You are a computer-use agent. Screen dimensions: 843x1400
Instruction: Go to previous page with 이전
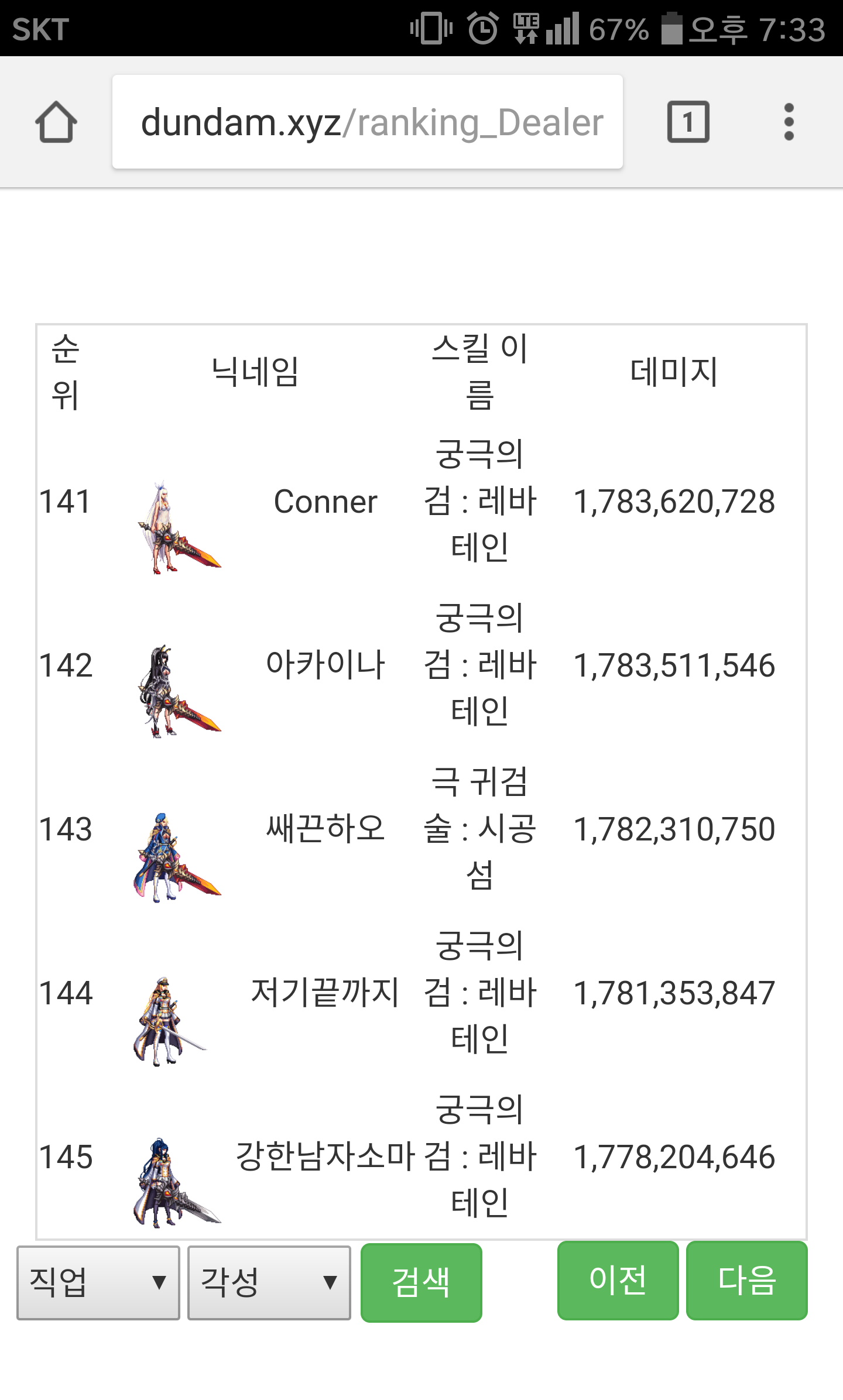click(618, 1280)
